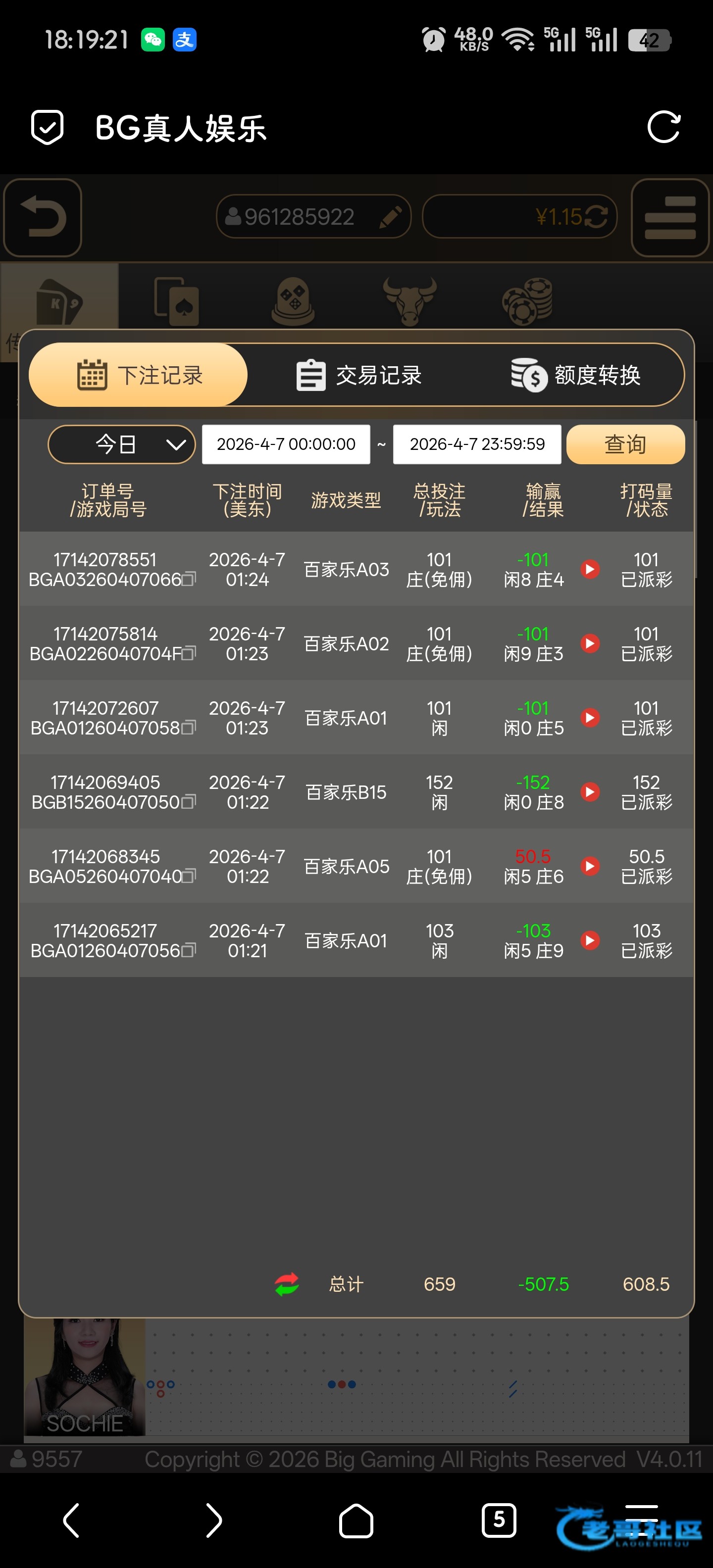Play replay for order 17142068345
The height and width of the screenshot is (1568, 713).
pos(589,866)
